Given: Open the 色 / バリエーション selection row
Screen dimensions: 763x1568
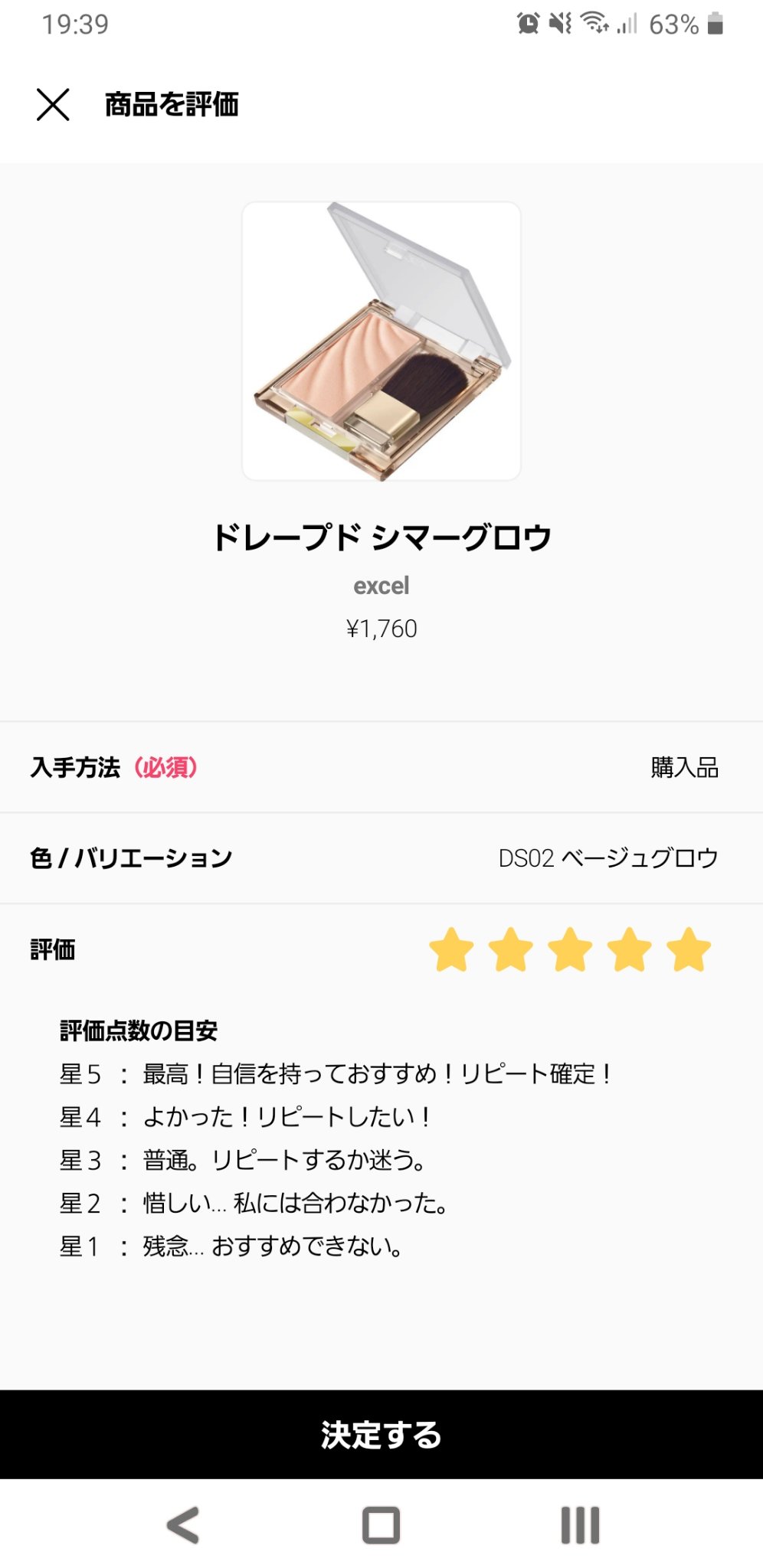Looking at the screenshot, I should [381, 858].
